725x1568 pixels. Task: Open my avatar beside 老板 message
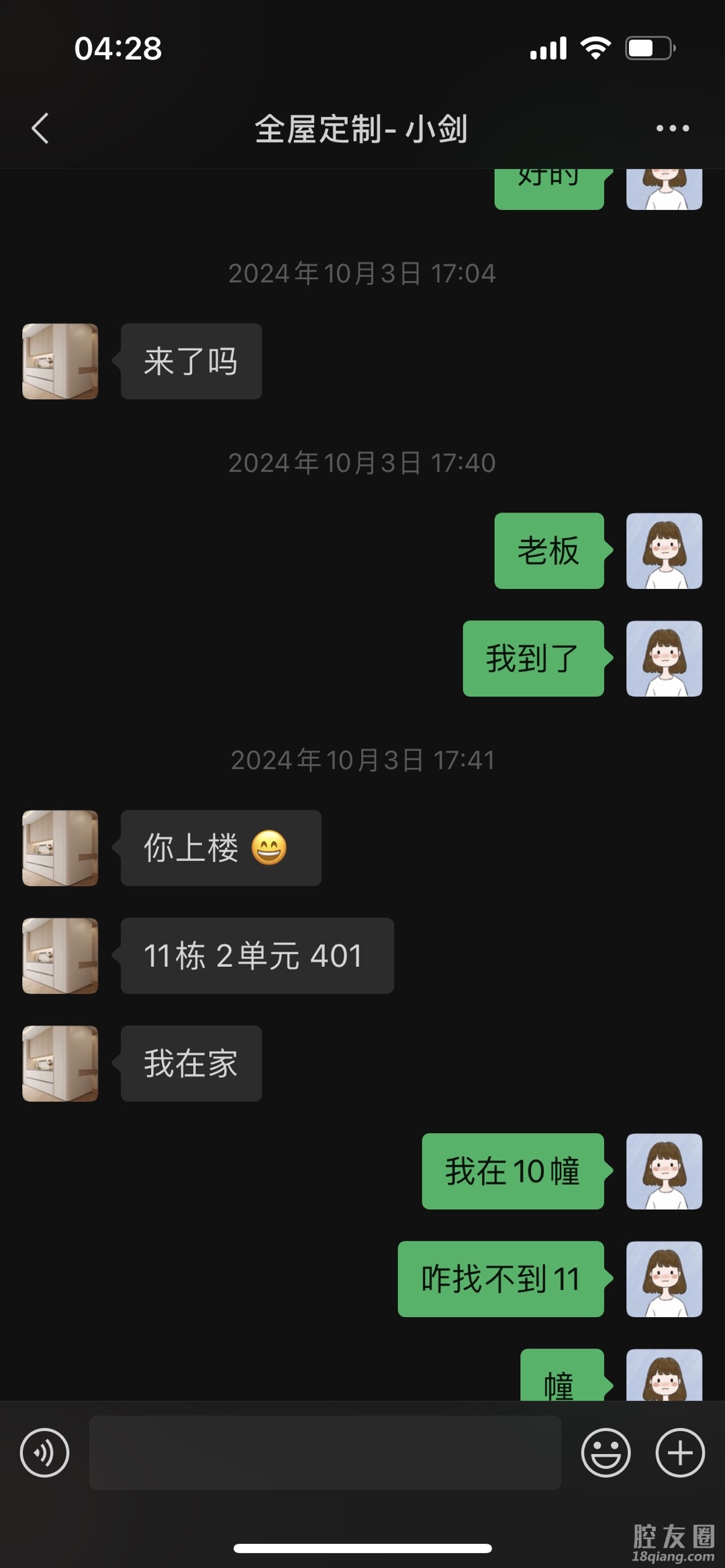[x=664, y=551]
